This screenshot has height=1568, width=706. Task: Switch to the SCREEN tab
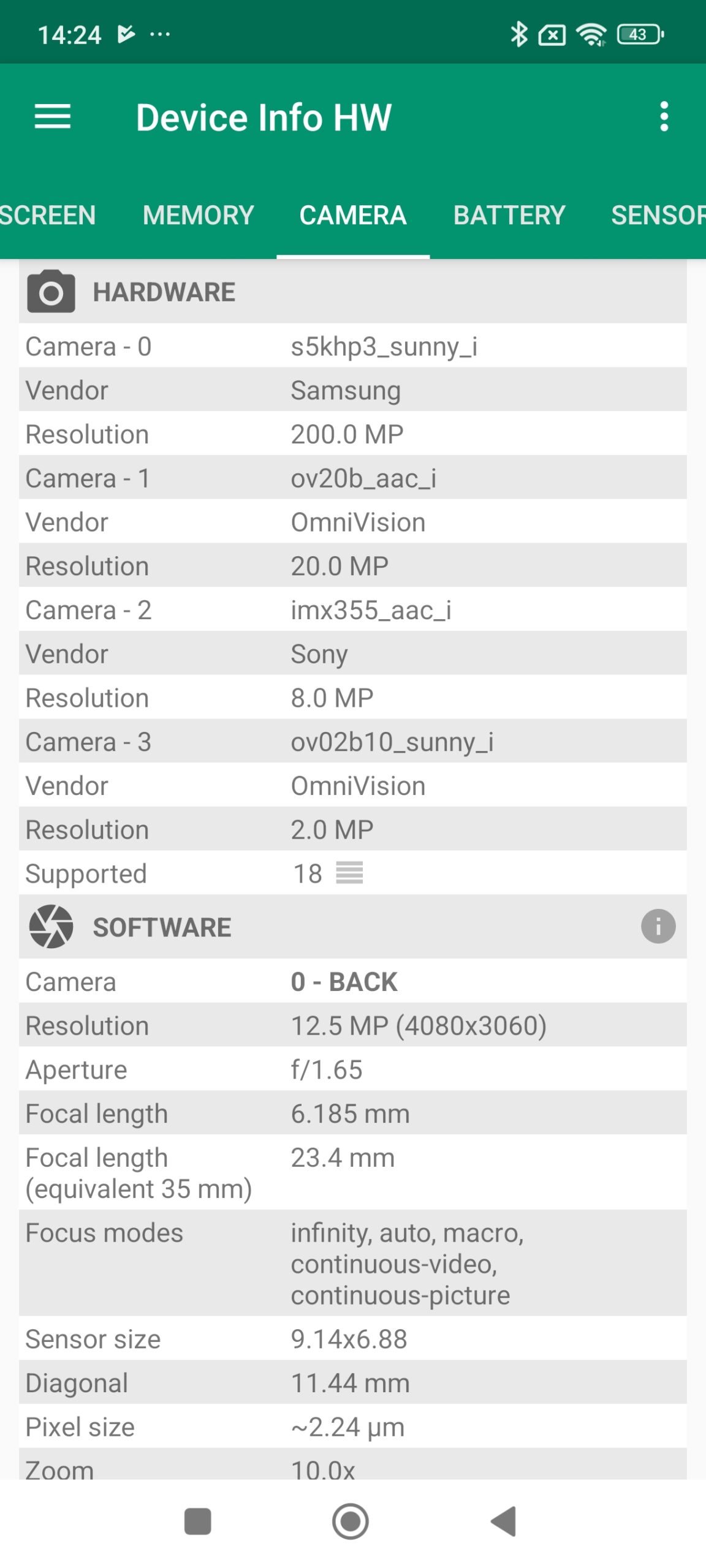click(x=48, y=216)
